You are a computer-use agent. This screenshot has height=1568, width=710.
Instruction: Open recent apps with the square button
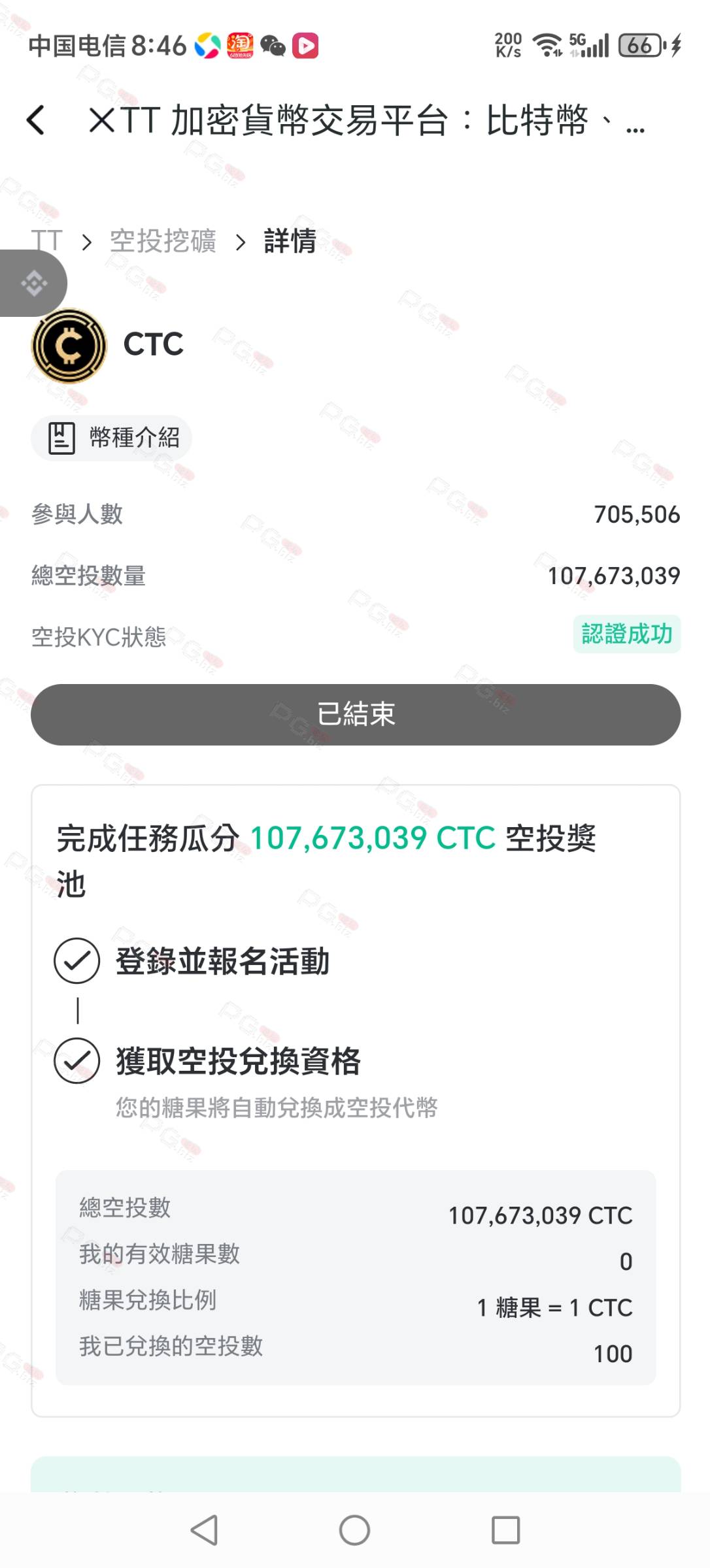pos(505,1529)
